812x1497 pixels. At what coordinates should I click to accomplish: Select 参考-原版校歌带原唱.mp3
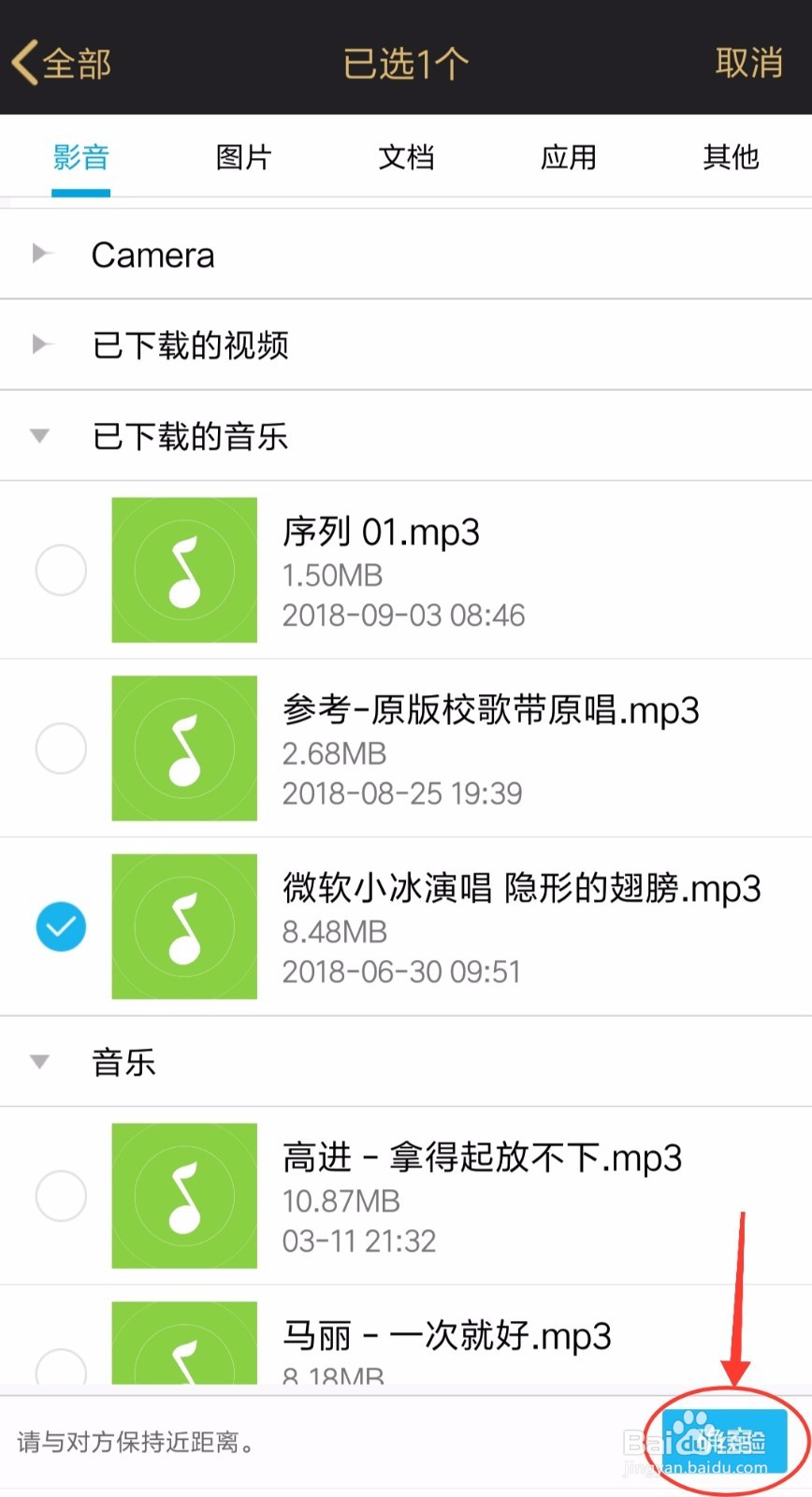[x=61, y=748]
